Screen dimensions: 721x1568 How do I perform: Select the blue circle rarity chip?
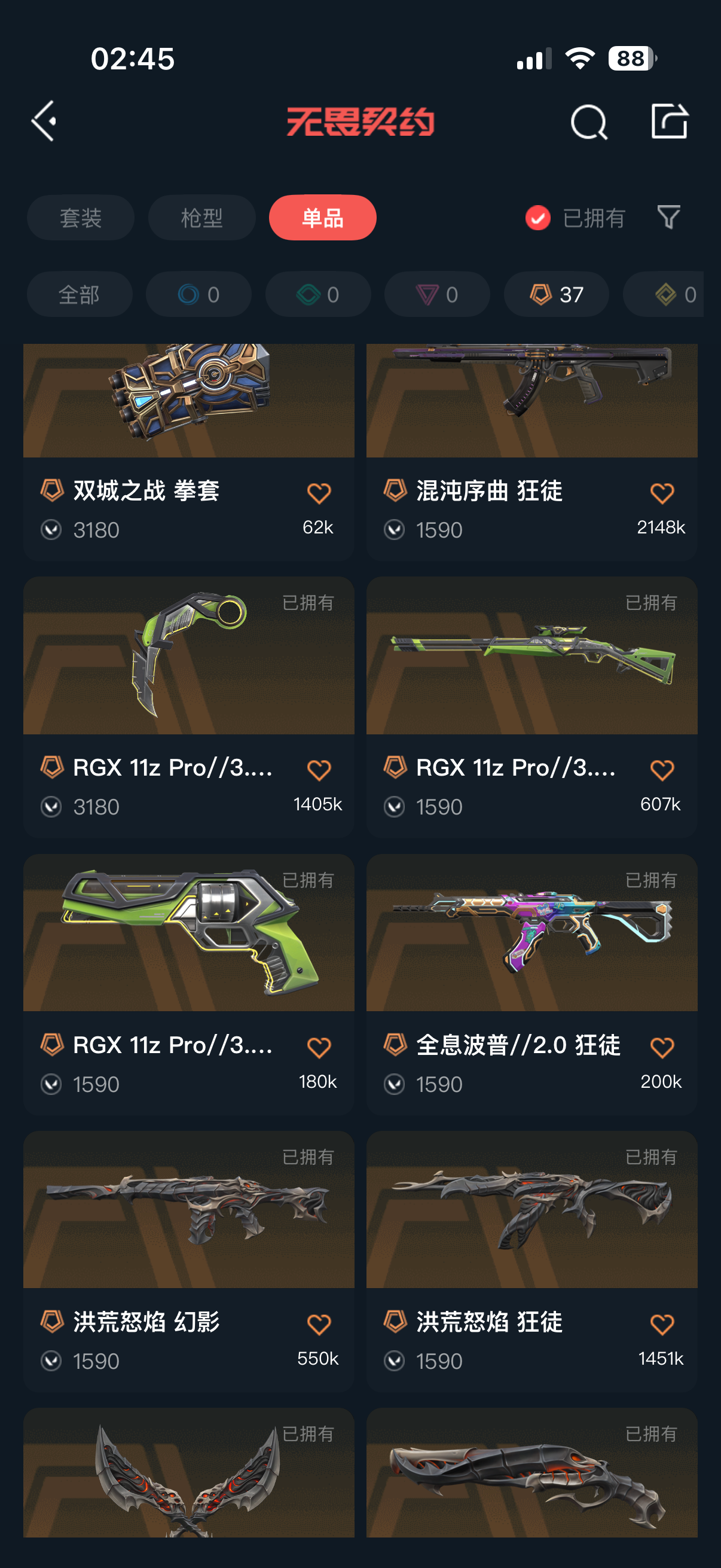[x=198, y=295]
